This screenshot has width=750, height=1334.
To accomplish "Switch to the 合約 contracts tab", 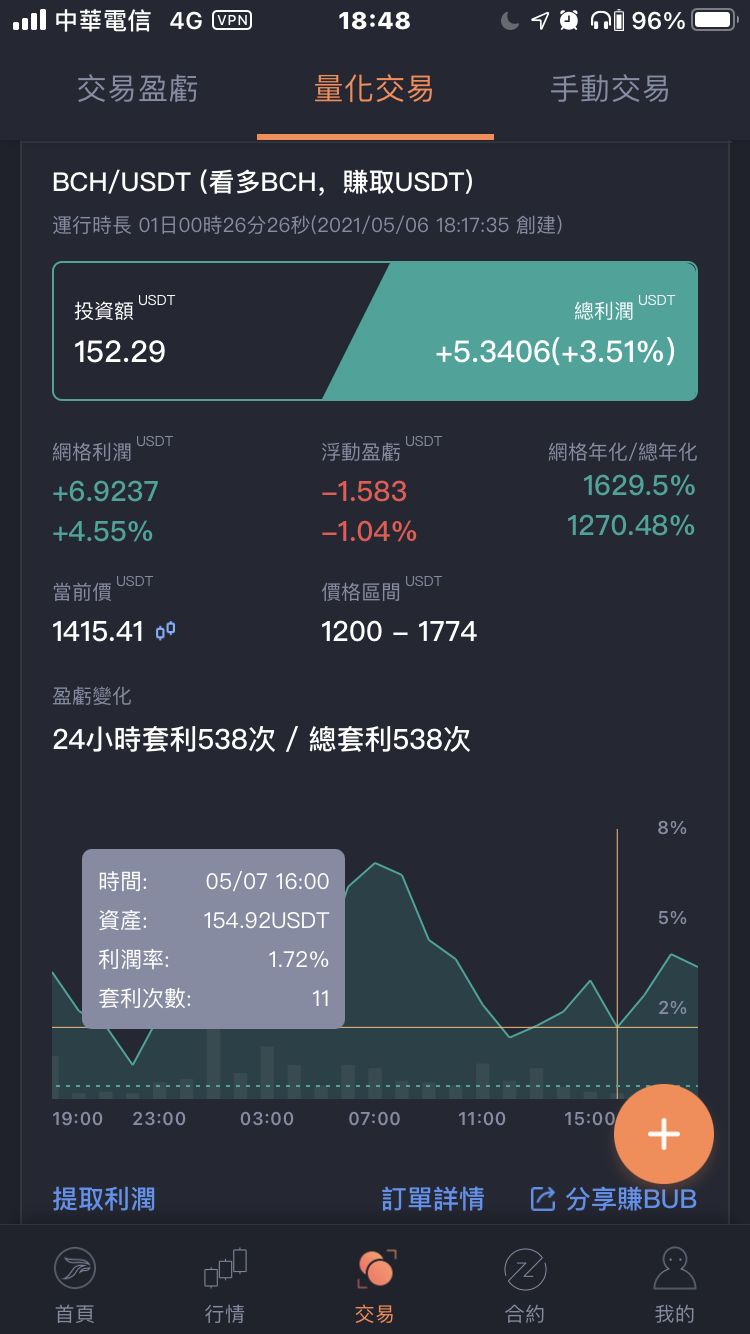I will coord(525,1284).
